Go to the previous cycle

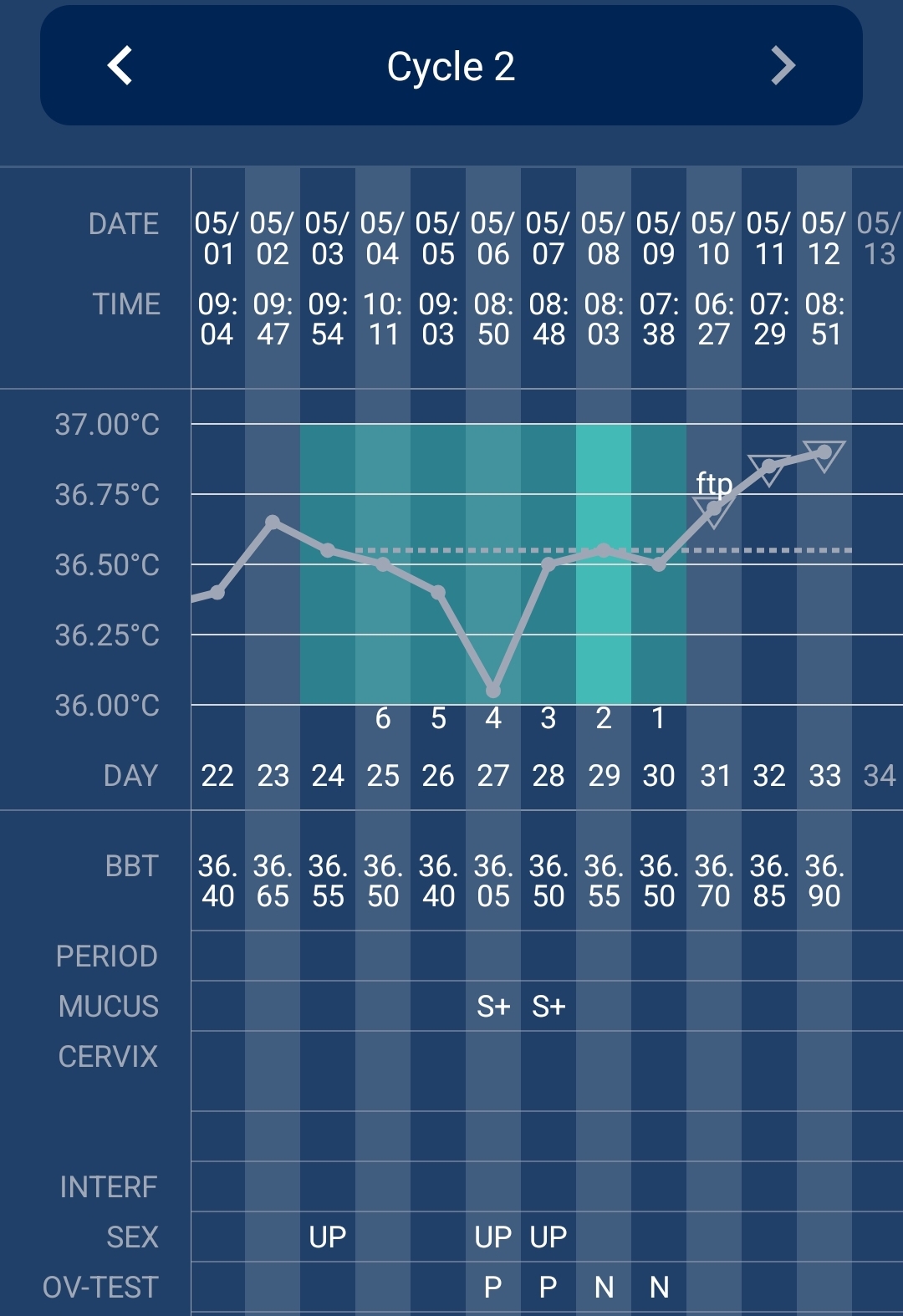[120, 66]
